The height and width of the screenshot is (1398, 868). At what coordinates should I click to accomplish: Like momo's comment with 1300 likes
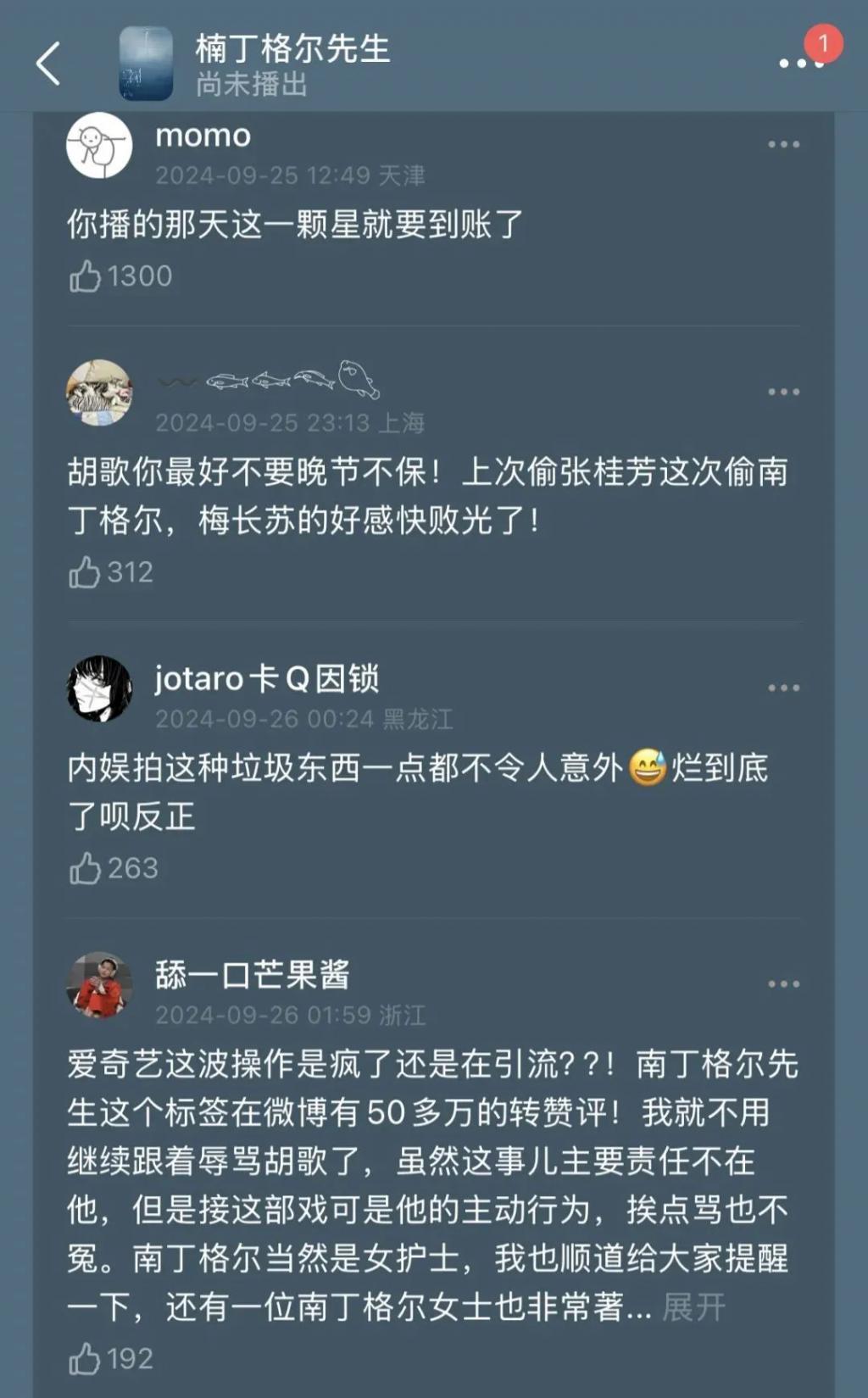(x=86, y=276)
